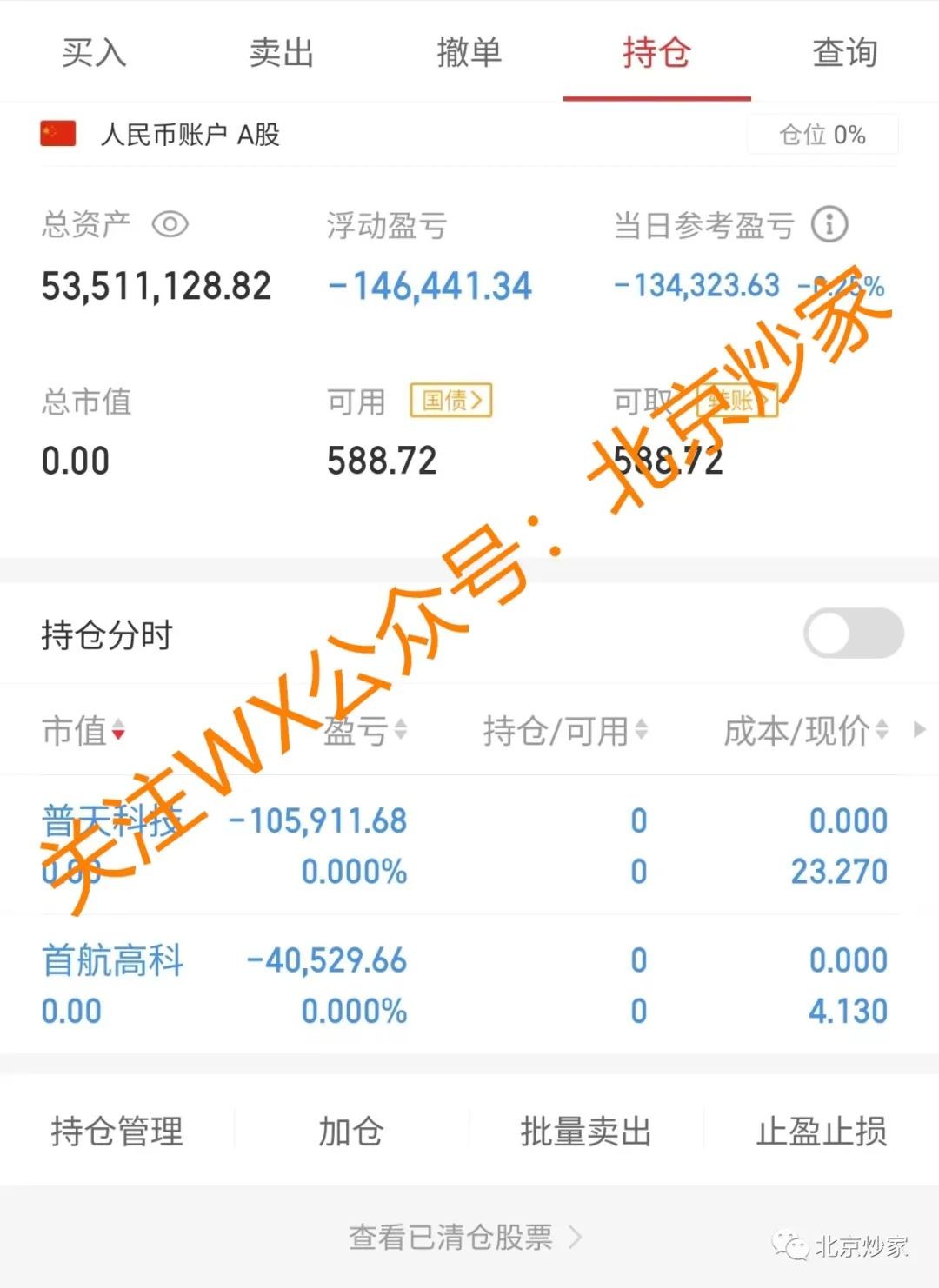
Task: Sort holdings by 盈亏
Action: click(x=365, y=731)
